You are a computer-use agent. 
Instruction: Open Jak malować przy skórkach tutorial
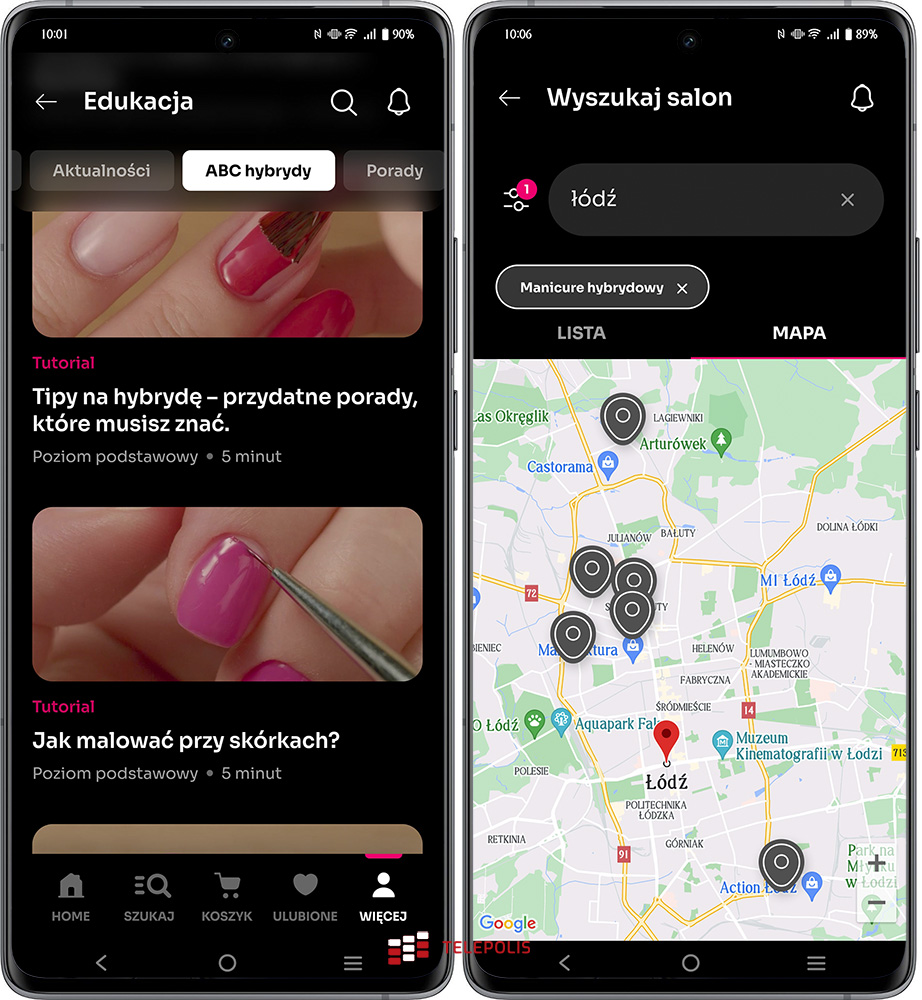[x=186, y=741]
